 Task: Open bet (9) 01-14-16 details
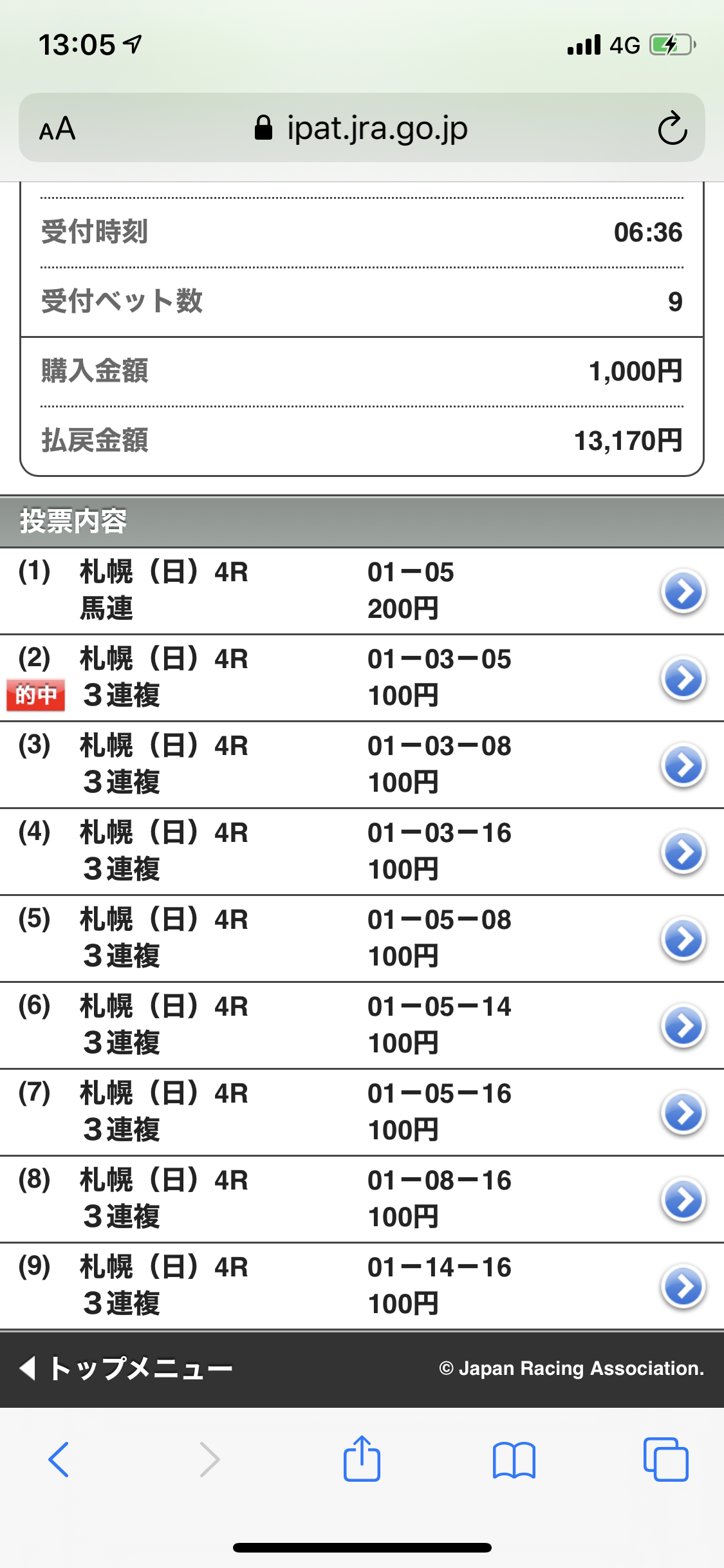[x=683, y=1286]
